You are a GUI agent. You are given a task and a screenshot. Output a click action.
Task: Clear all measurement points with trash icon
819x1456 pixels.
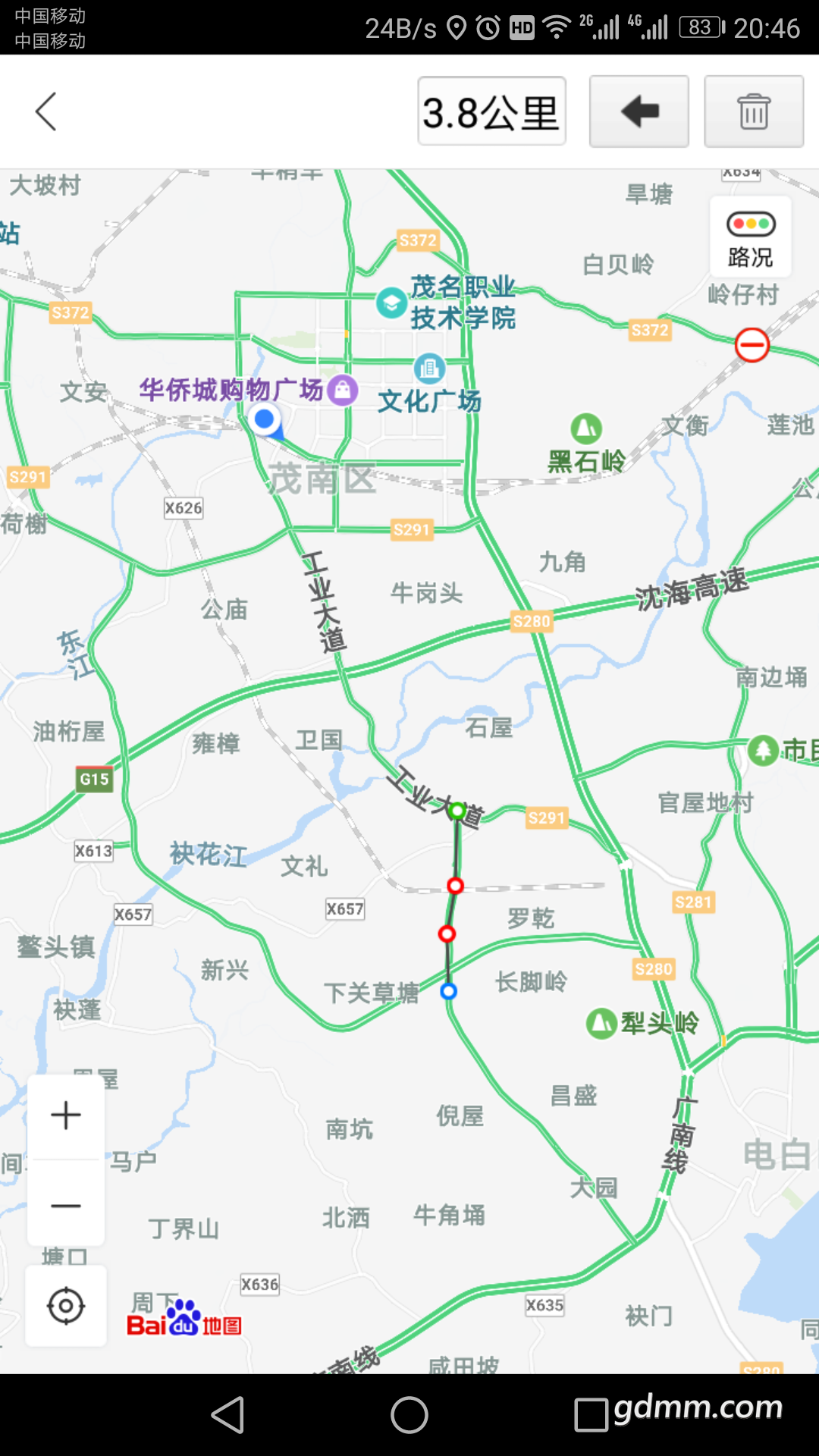[753, 112]
